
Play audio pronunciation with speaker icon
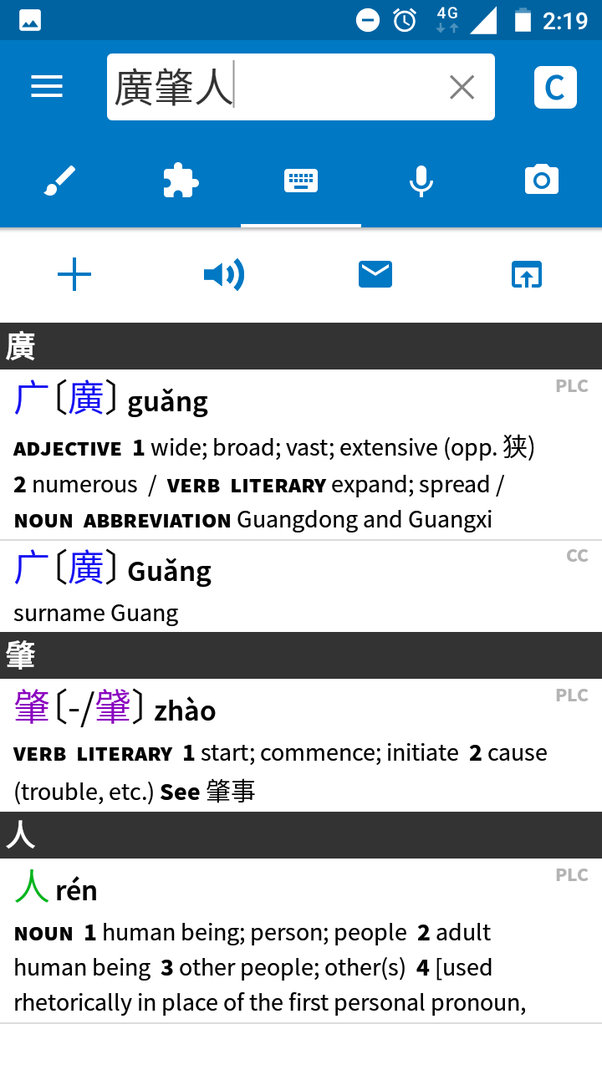pyautogui.click(x=224, y=275)
